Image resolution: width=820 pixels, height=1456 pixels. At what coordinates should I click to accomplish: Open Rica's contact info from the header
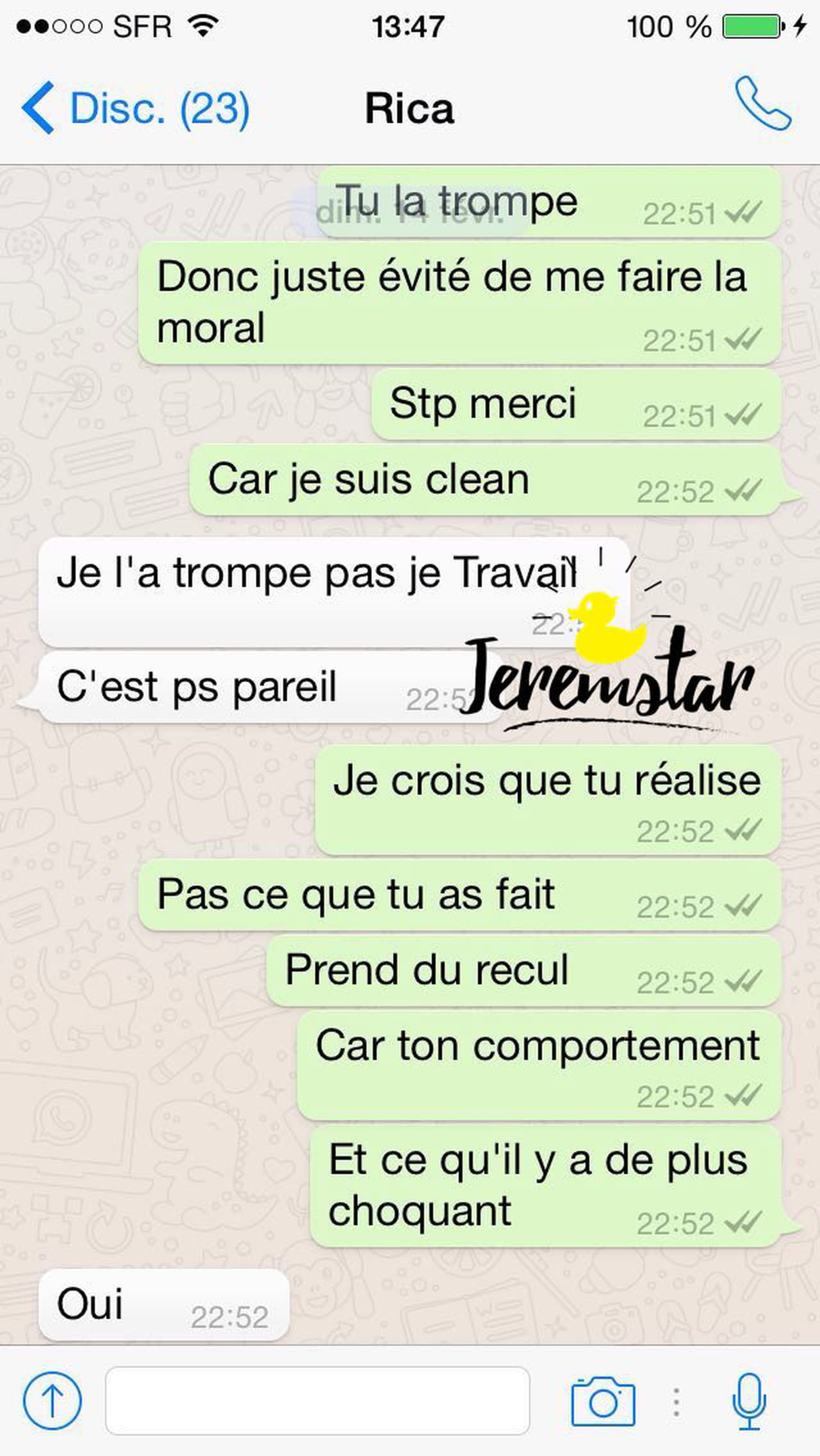pyautogui.click(x=409, y=108)
